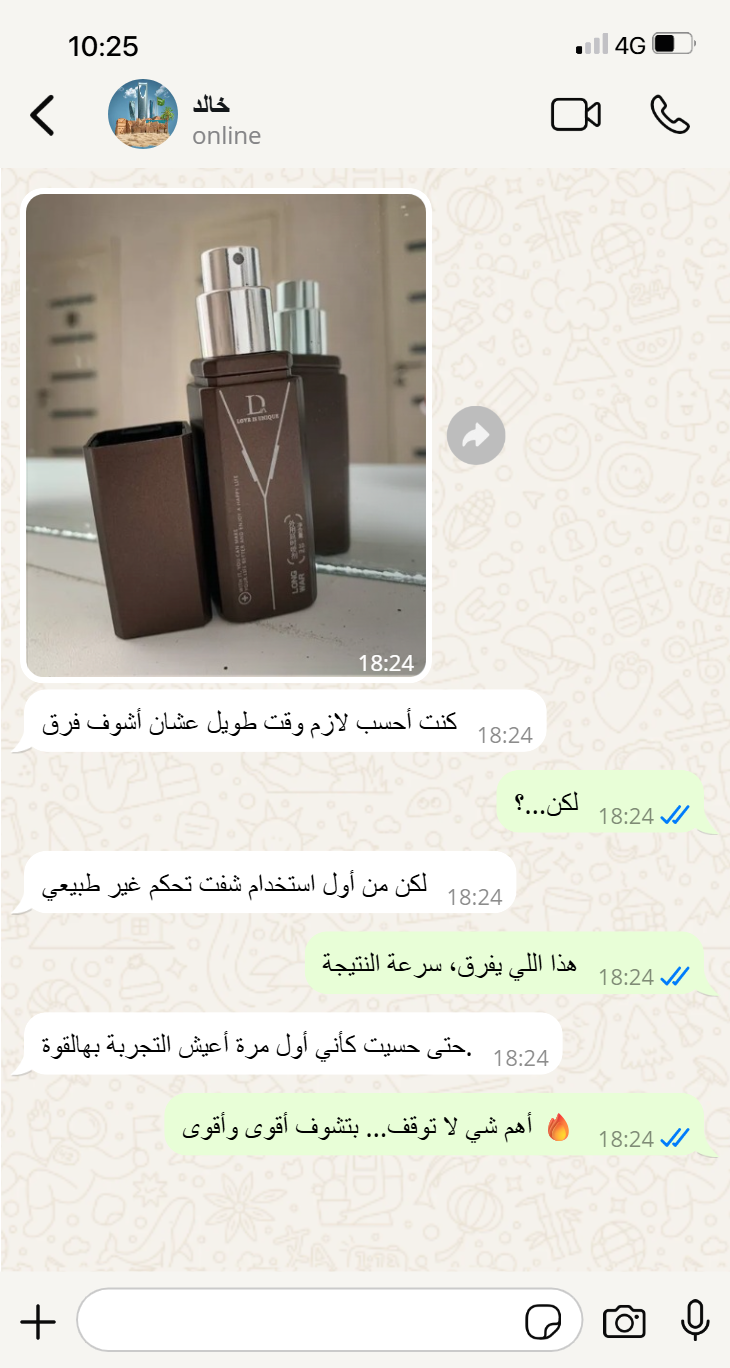Open the received perfume bottle photo
Screen dimensions: 730x1368
[226, 436]
